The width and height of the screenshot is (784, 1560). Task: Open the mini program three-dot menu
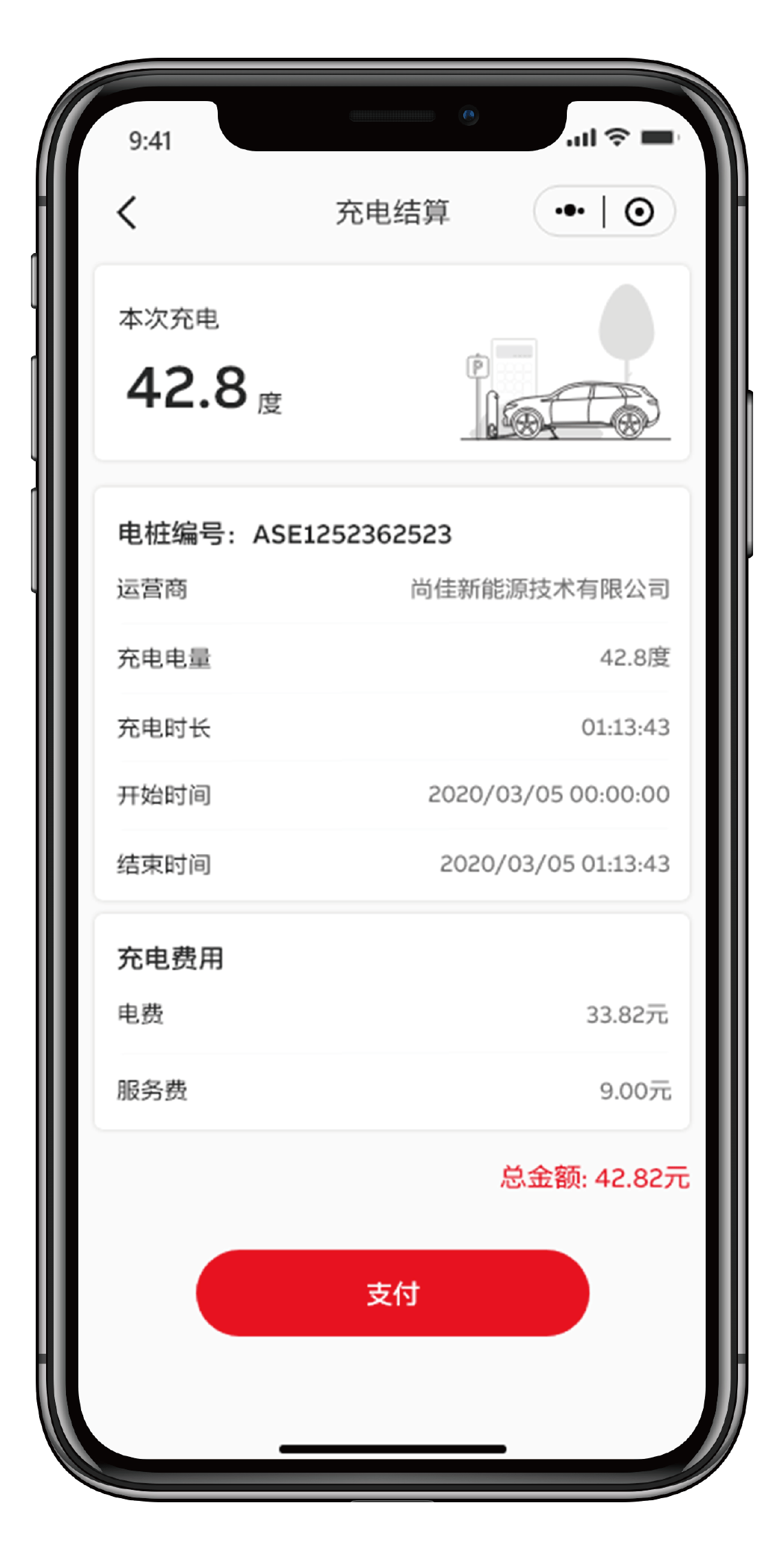(570, 211)
